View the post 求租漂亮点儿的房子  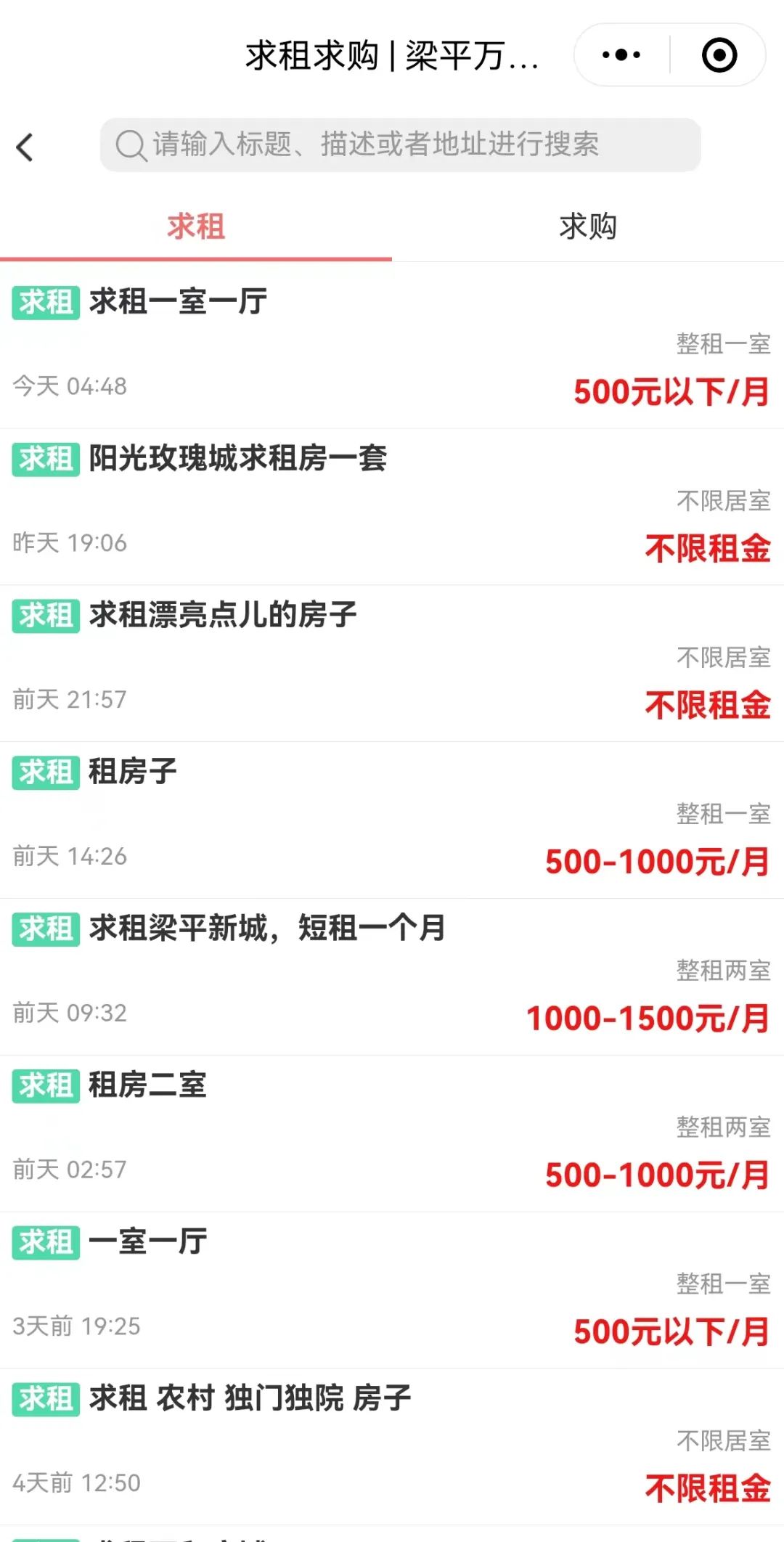[x=392, y=664]
